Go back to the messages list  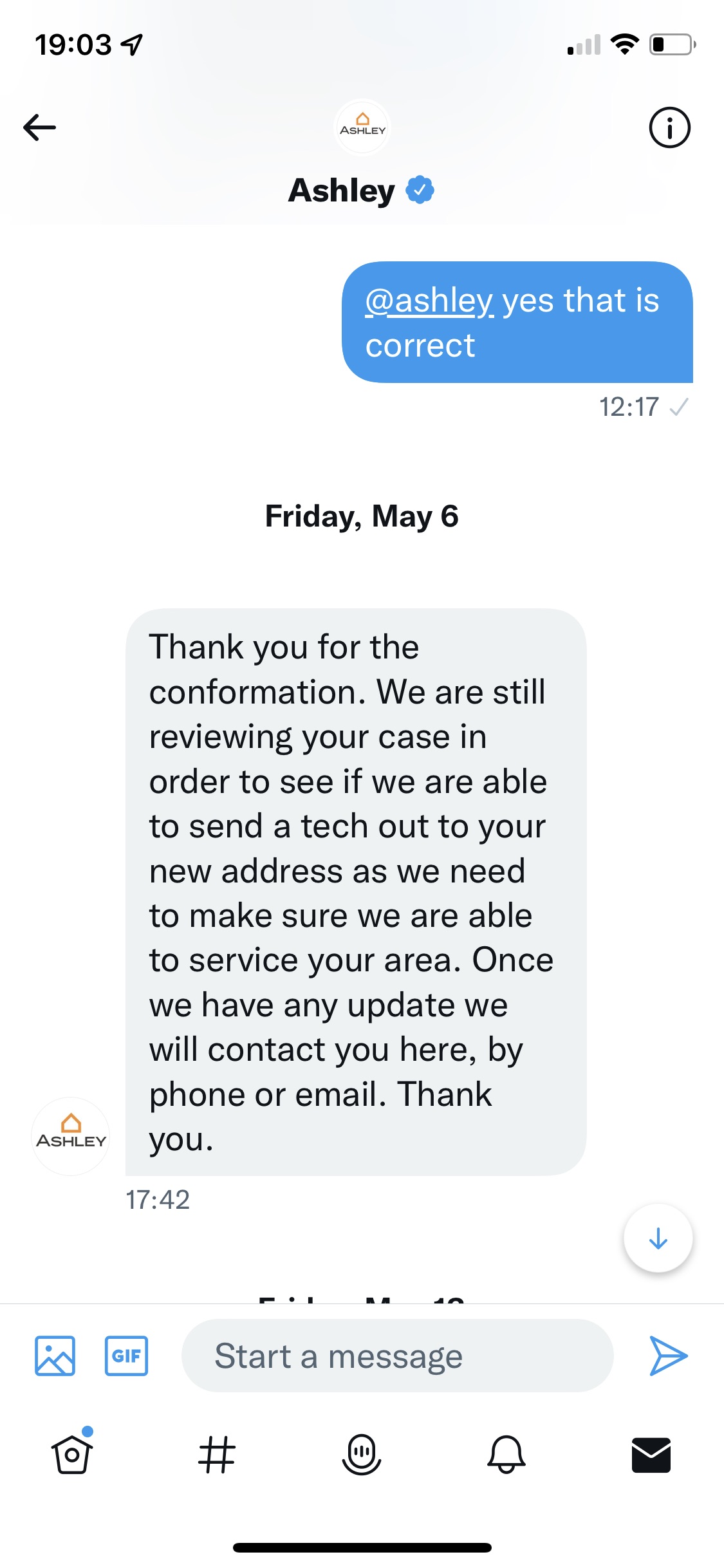(40, 127)
